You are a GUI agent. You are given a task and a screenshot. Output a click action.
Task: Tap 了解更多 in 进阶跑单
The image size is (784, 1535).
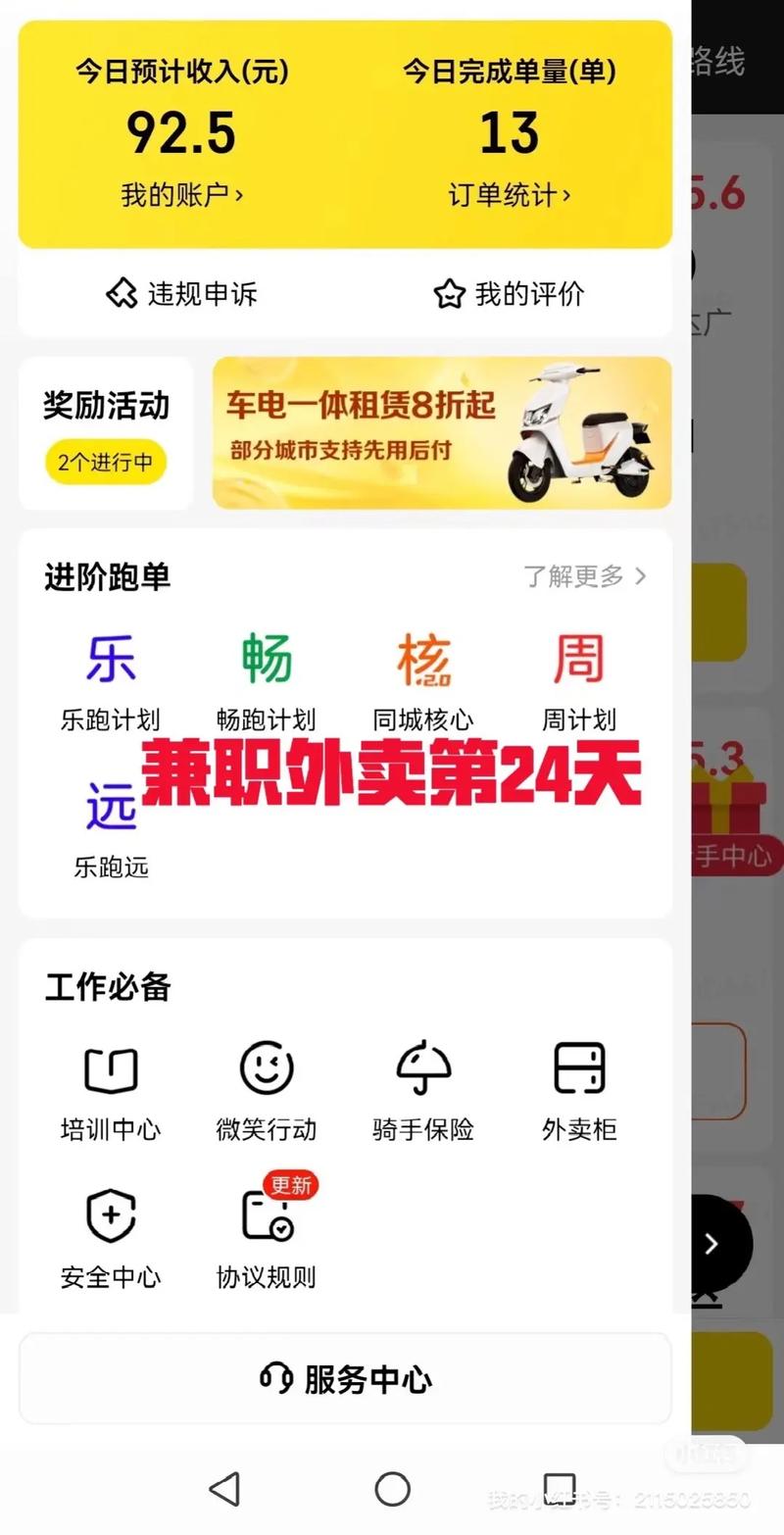tap(584, 576)
